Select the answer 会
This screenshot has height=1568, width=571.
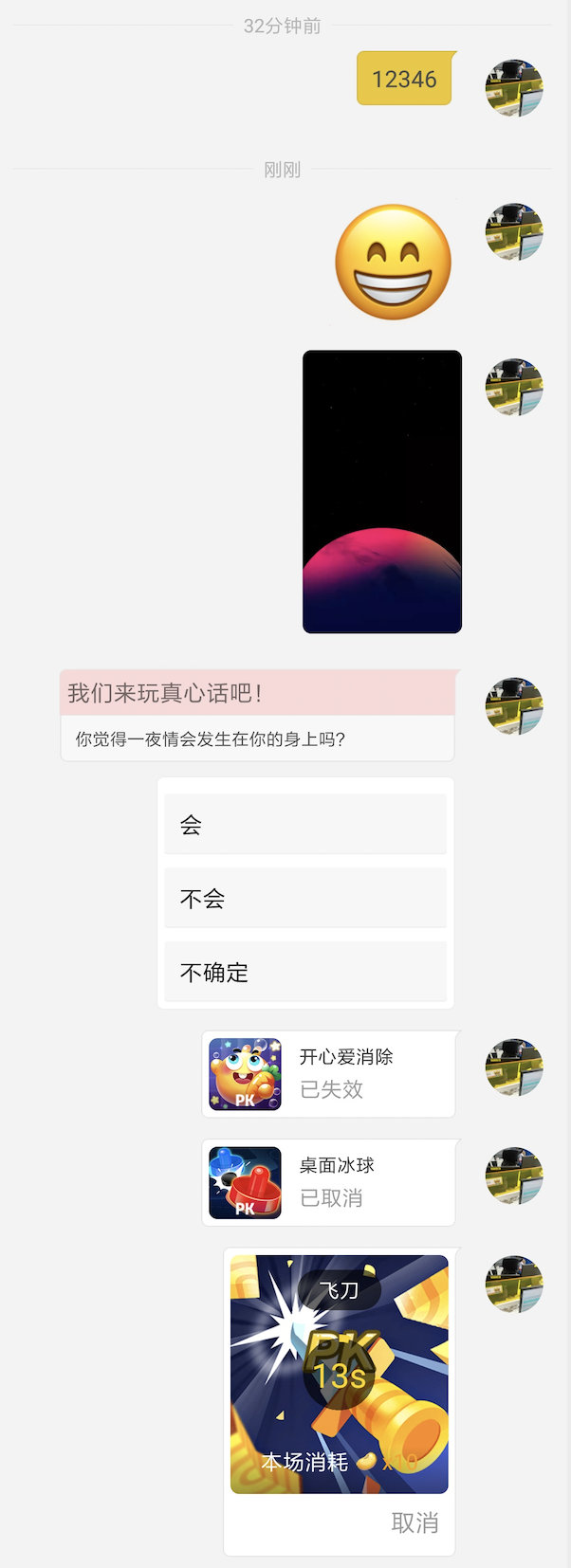pos(304,825)
